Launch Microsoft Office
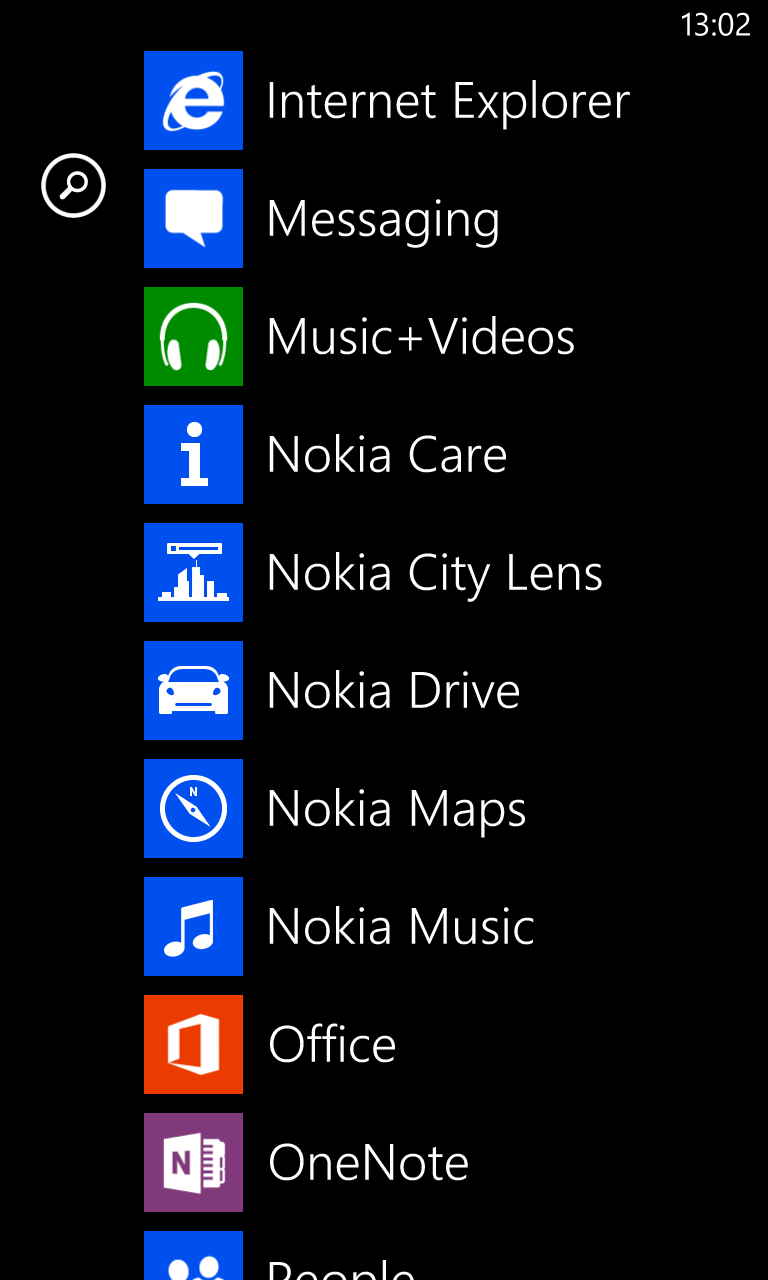 (x=332, y=1045)
